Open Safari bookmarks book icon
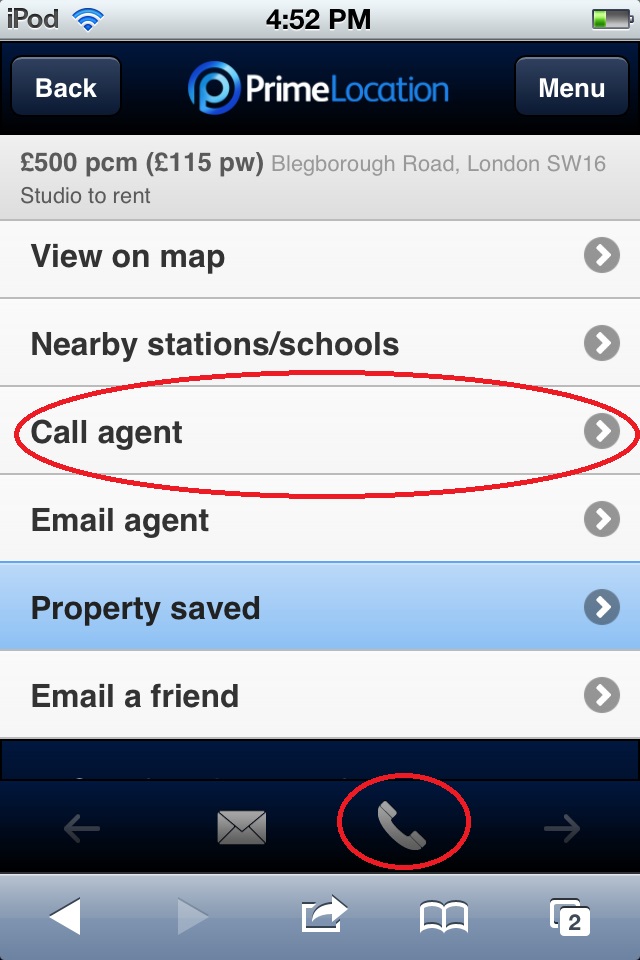 443,916
